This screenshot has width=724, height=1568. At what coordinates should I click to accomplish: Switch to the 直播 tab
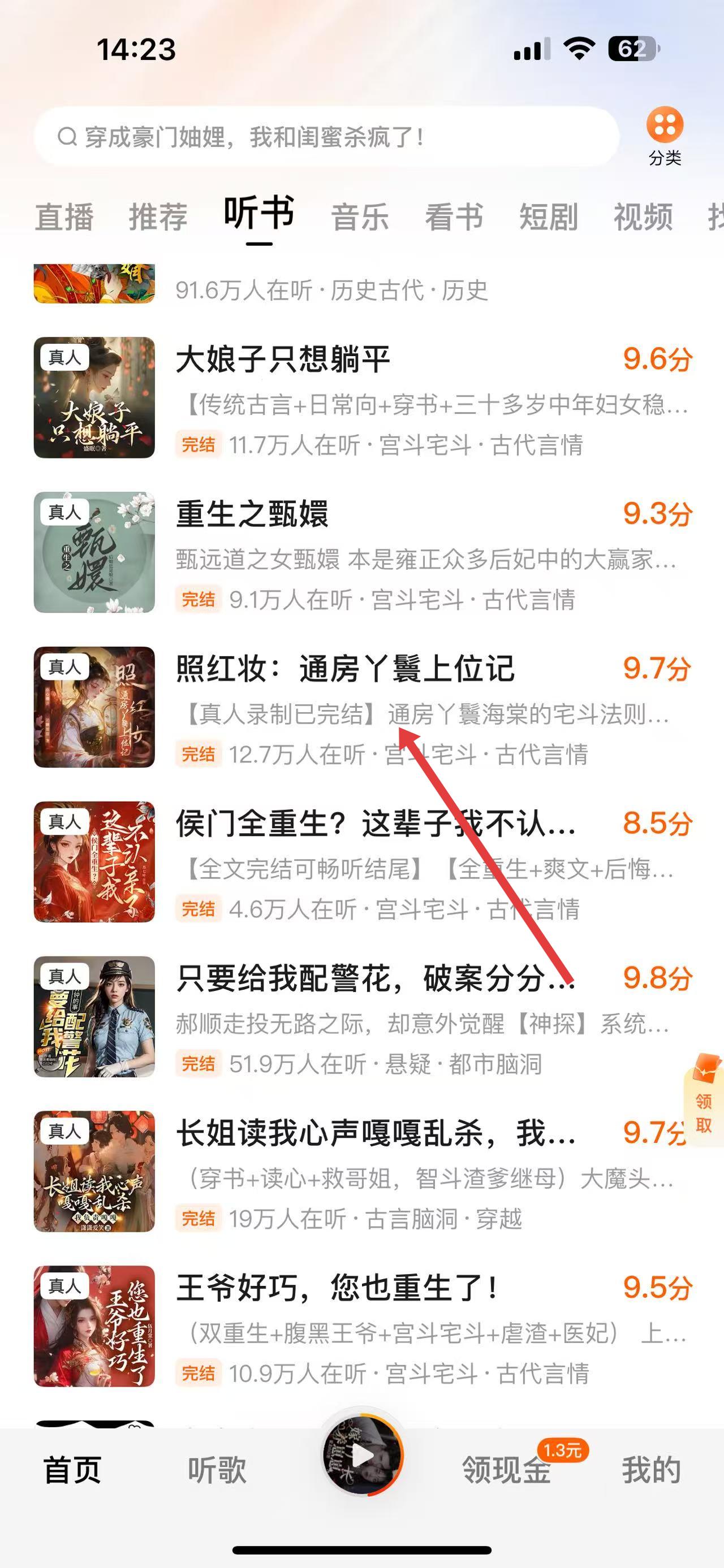pos(64,217)
